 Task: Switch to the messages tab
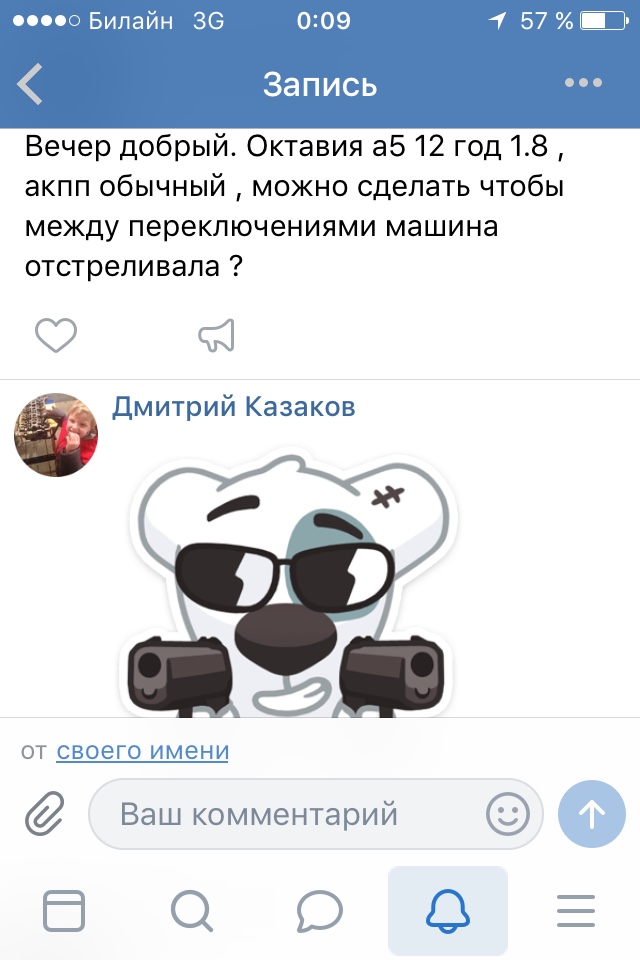click(x=320, y=911)
